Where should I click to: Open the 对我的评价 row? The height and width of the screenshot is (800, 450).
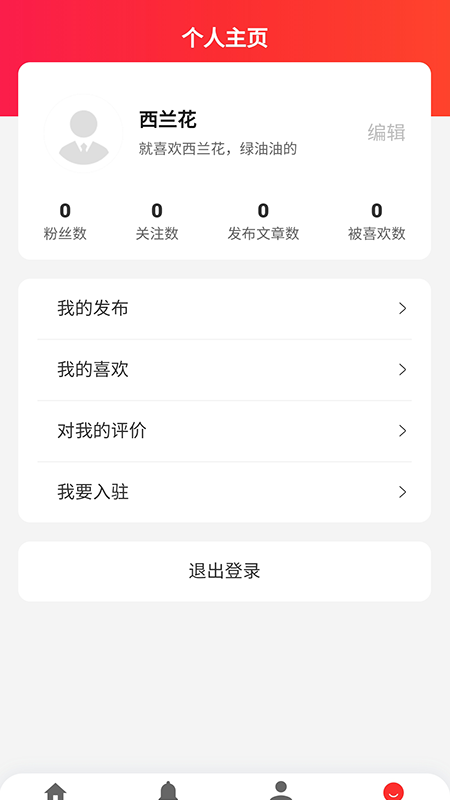(x=224, y=431)
